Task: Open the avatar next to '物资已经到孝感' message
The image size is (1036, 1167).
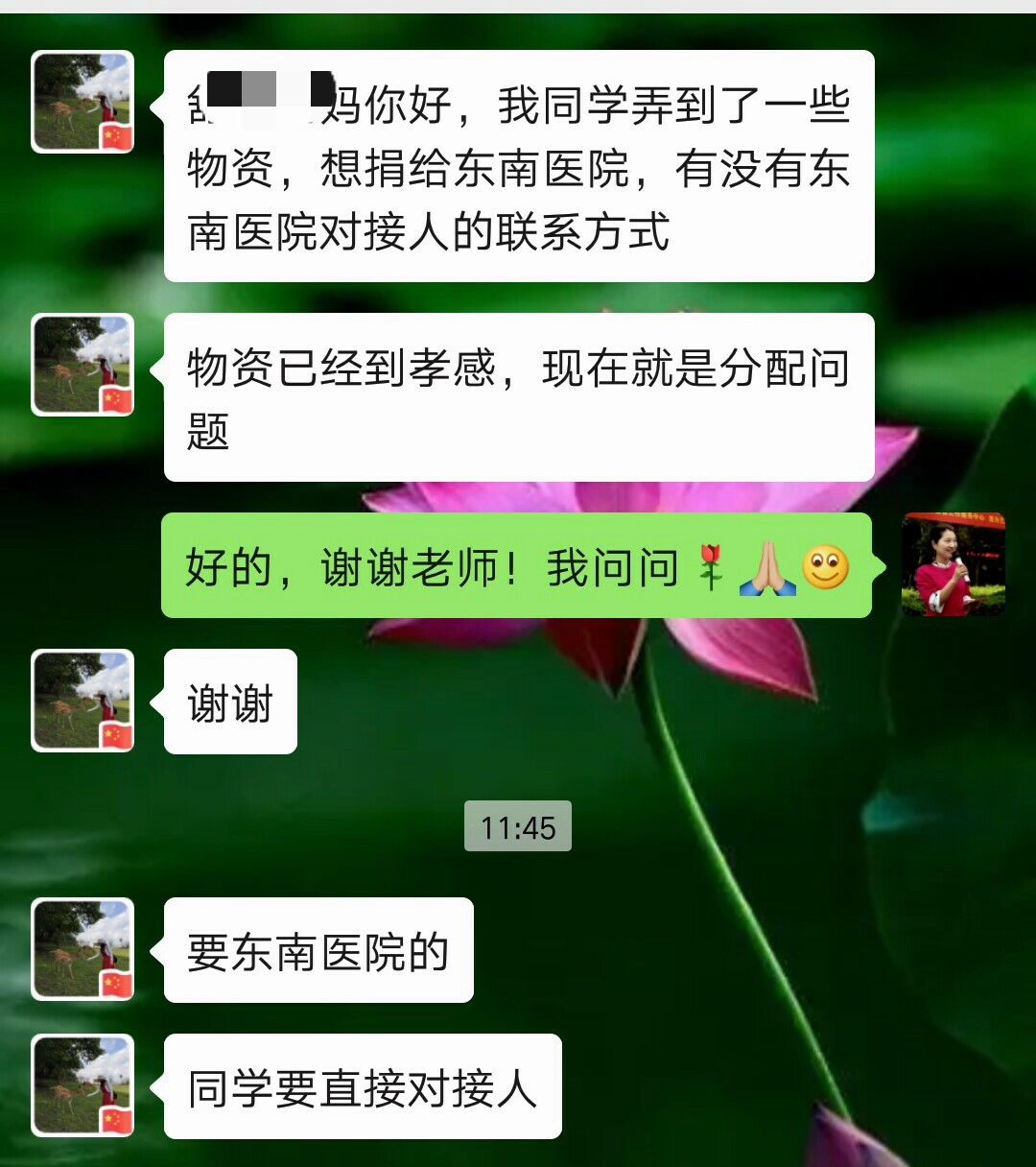Action: click(x=82, y=365)
